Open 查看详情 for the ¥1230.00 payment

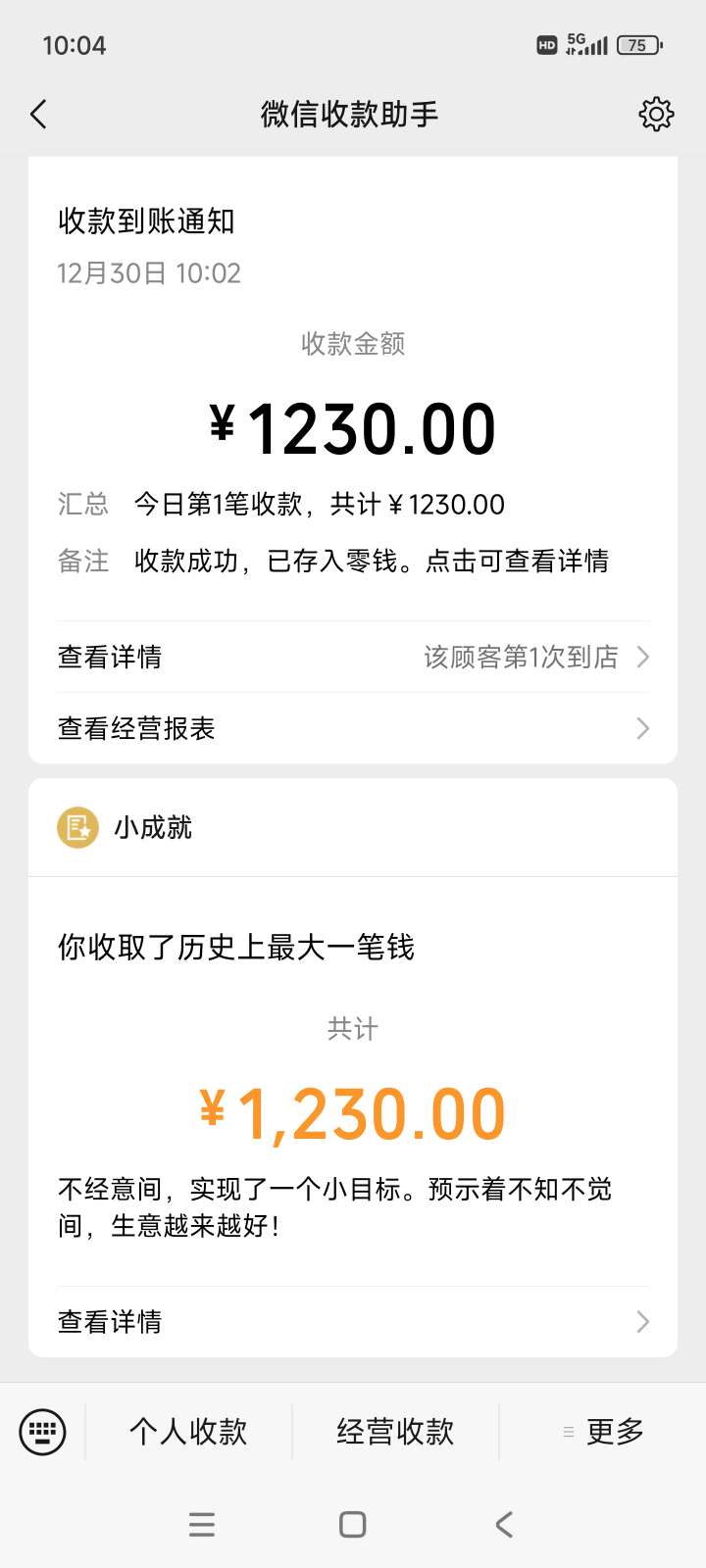353,657
